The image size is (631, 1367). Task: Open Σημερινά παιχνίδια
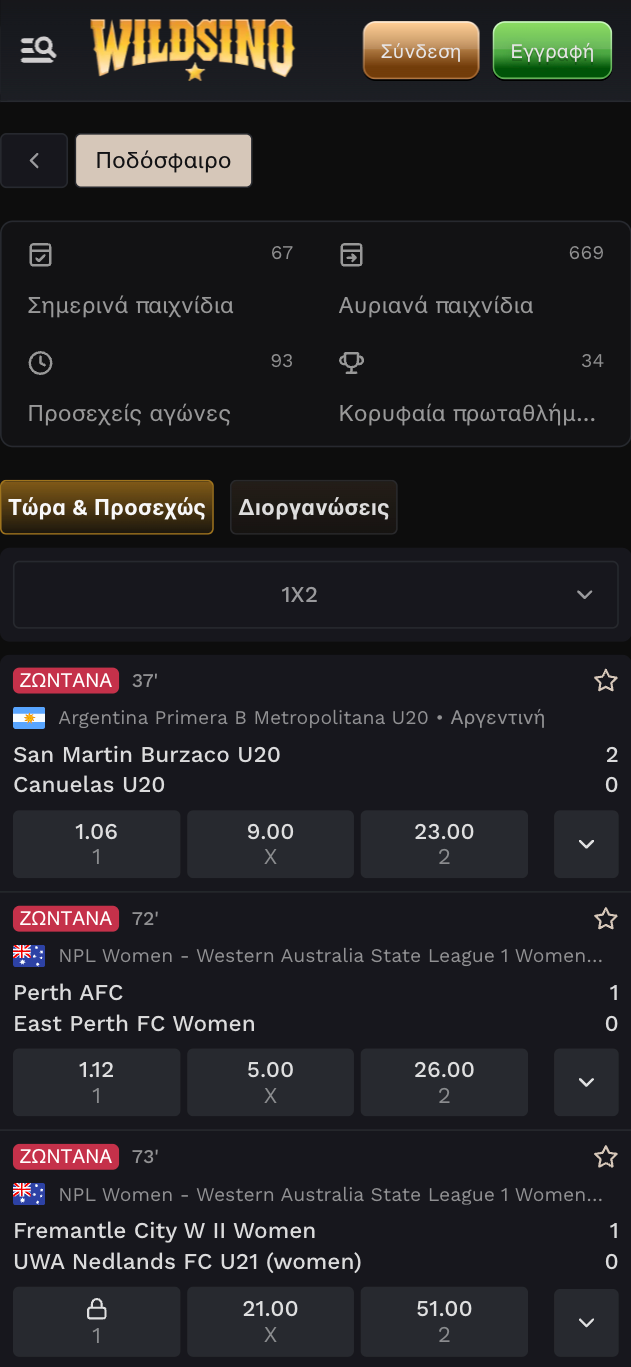160,280
